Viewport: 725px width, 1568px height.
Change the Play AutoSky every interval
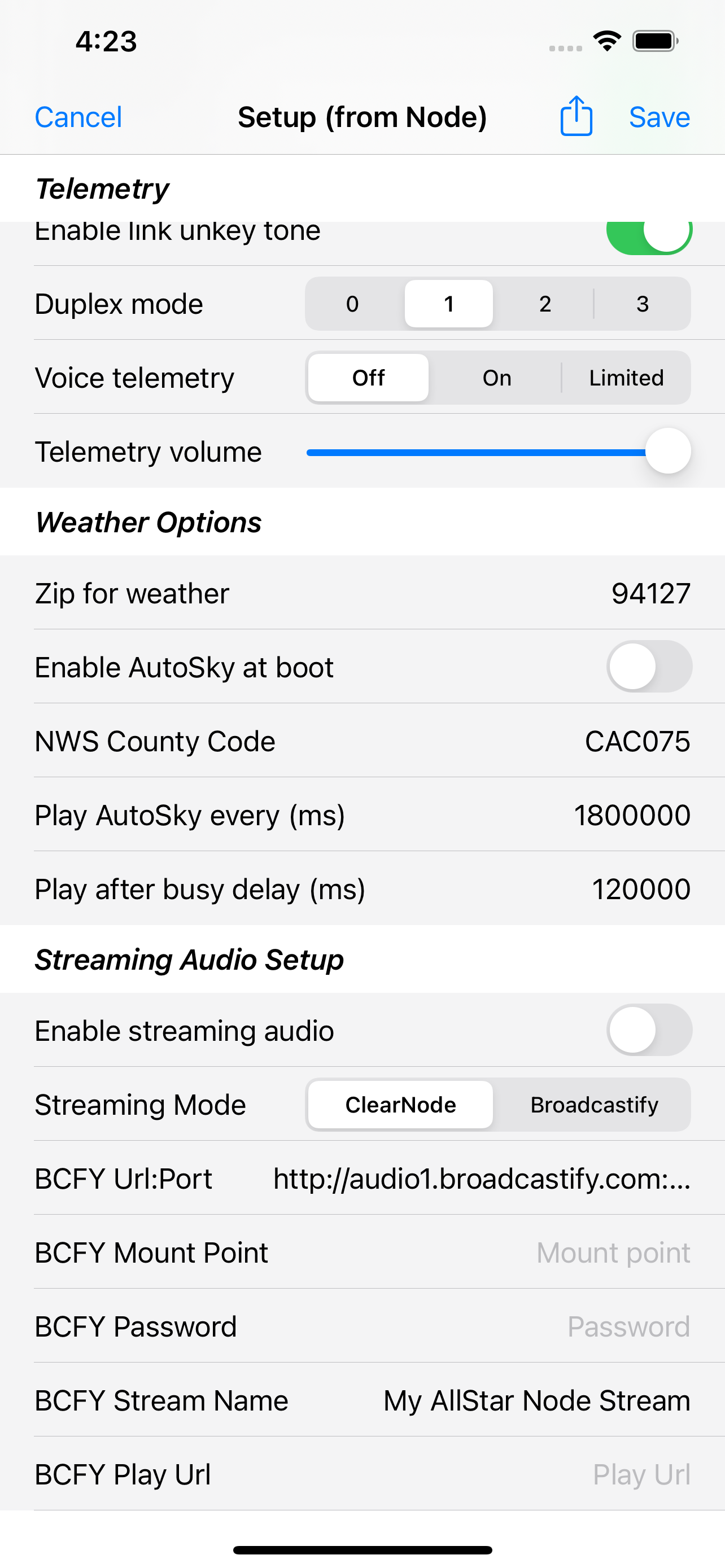pyautogui.click(x=632, y=815)
